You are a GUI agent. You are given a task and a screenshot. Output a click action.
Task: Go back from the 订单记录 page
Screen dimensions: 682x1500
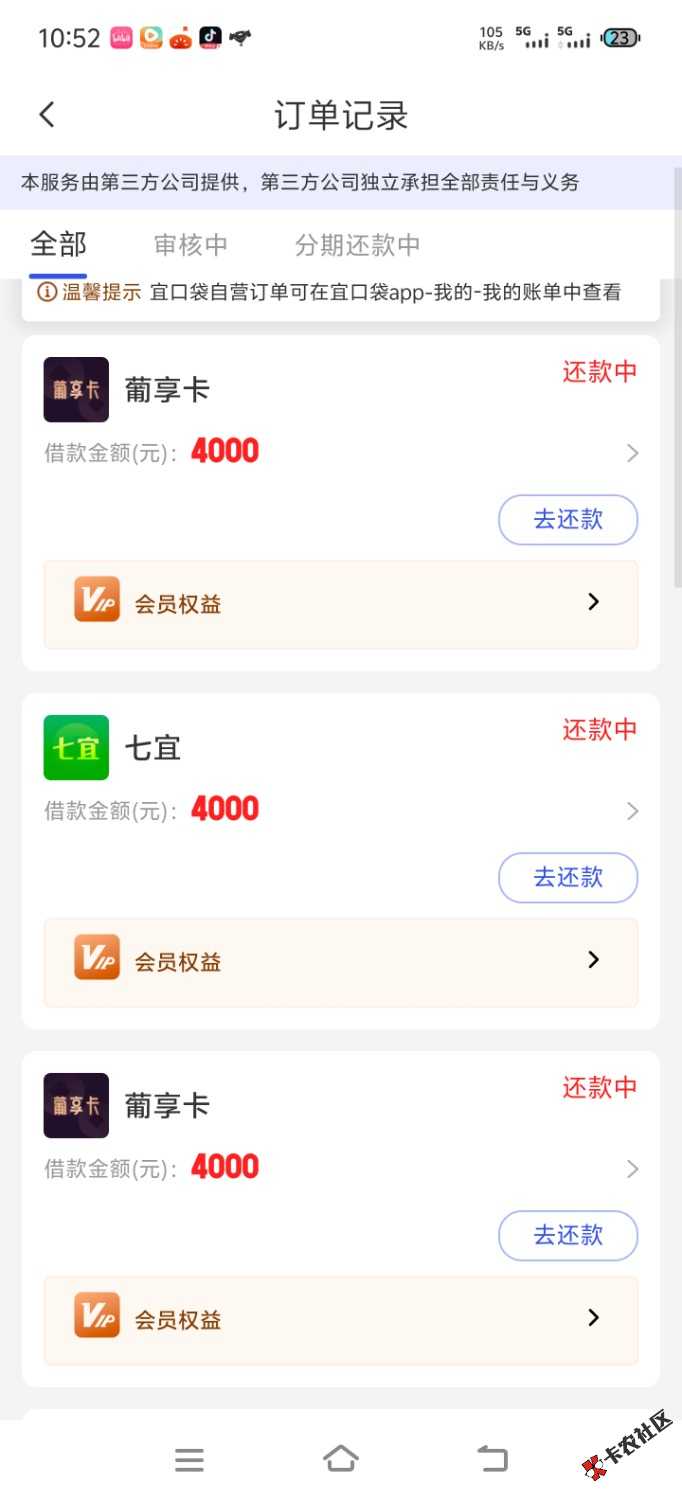click(47, 115)
